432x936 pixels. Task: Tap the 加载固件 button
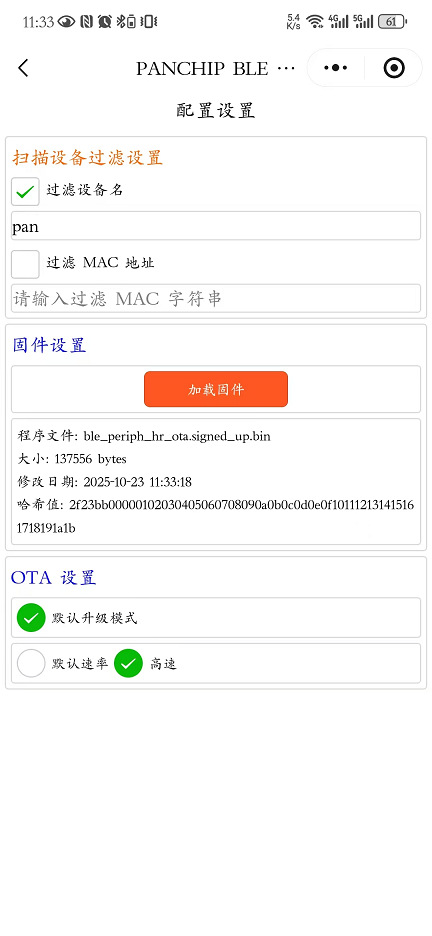coord(216,389)
